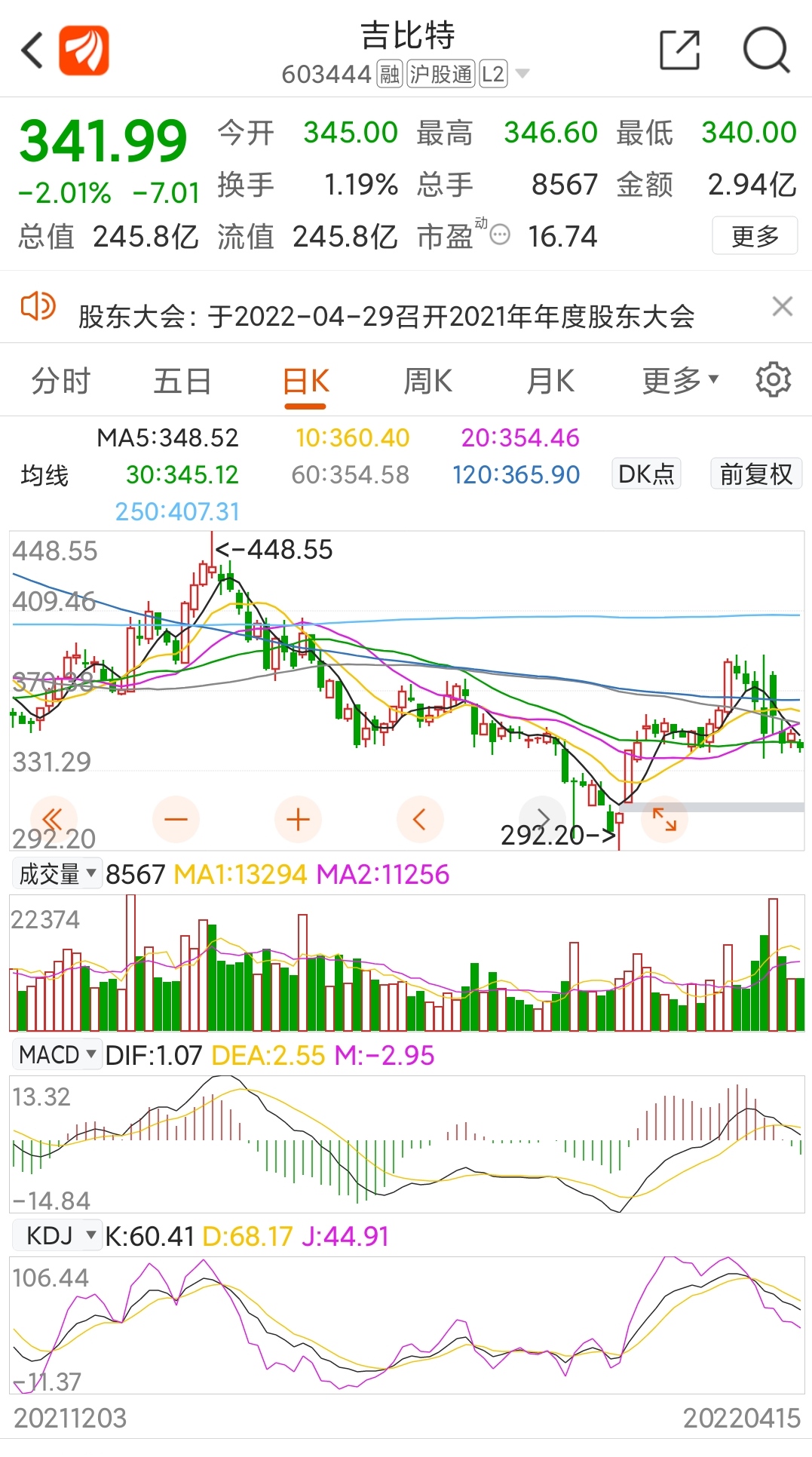
Task: Dismiss the 股东大会 announcement banner
Action: (x=783, y=307)
